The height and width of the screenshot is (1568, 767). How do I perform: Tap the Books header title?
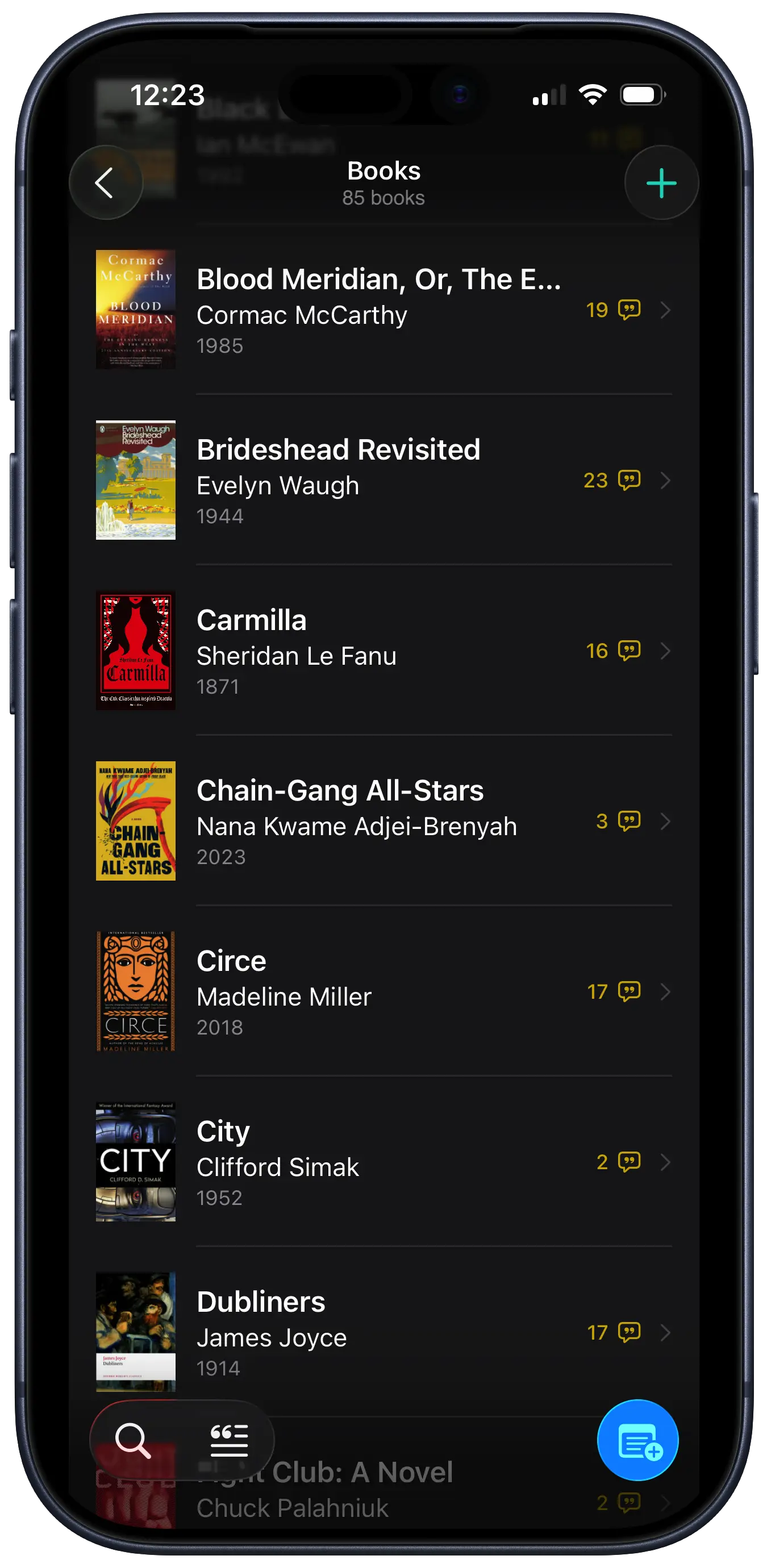pos(383,171)
